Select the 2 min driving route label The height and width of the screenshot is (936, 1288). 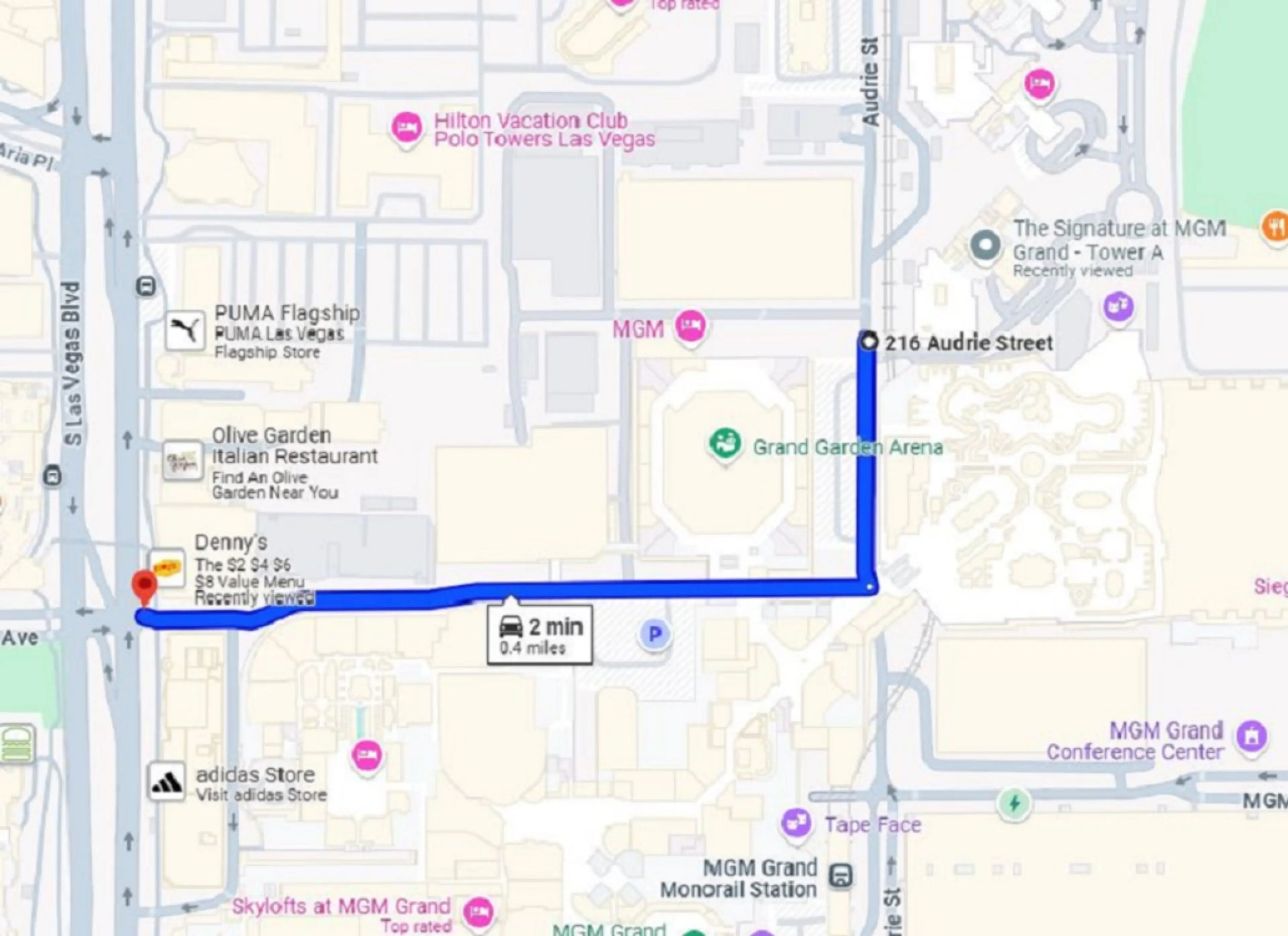pos(539,634)
